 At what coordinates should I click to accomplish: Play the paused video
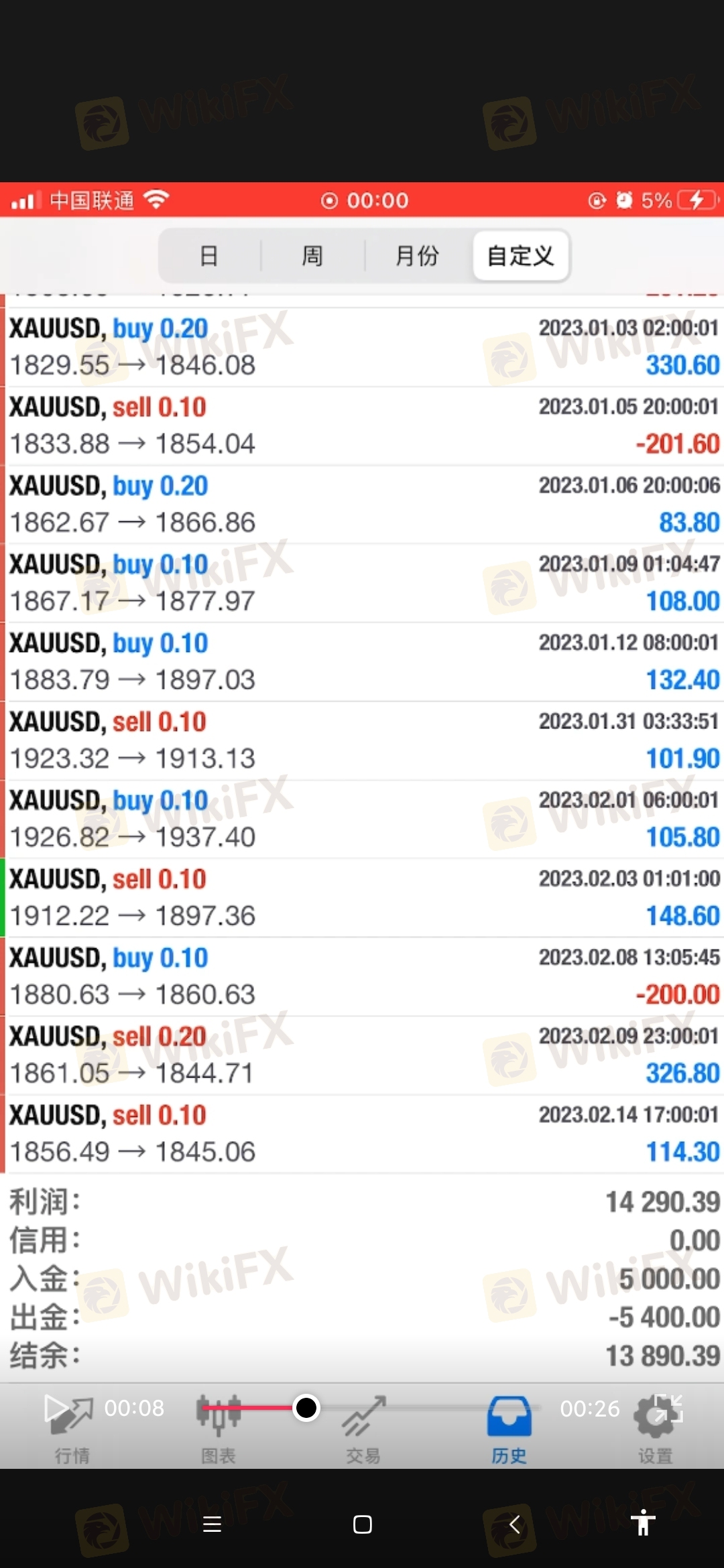point(56,1408)
